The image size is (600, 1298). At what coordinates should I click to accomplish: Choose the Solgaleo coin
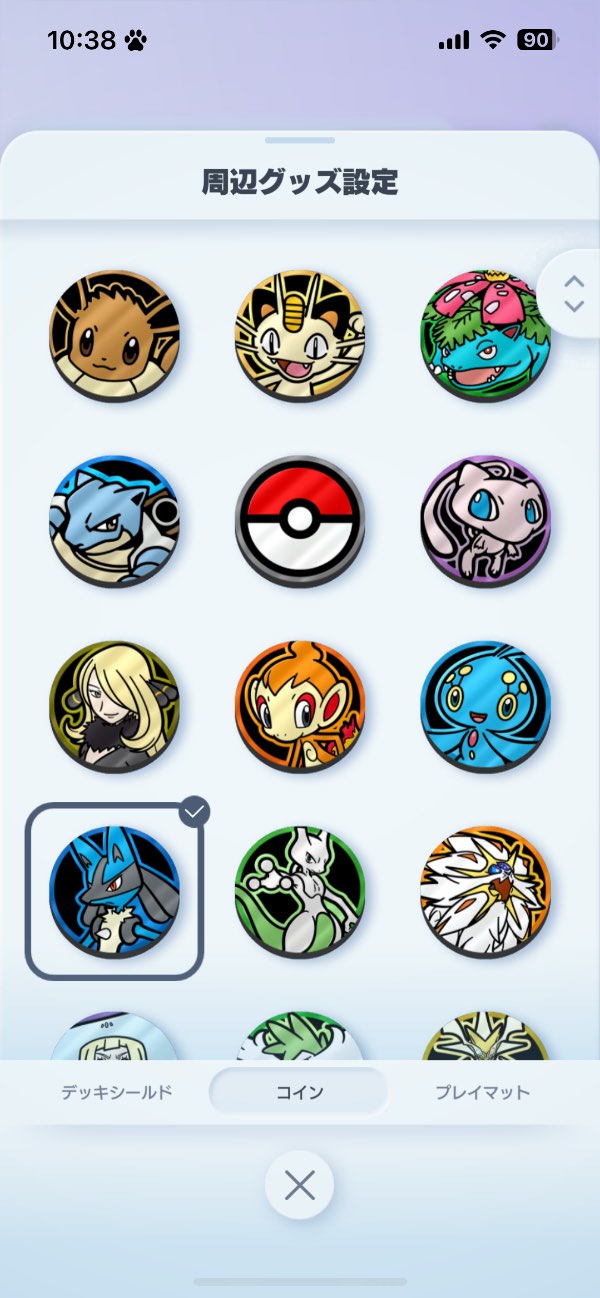tap(484, 891)
